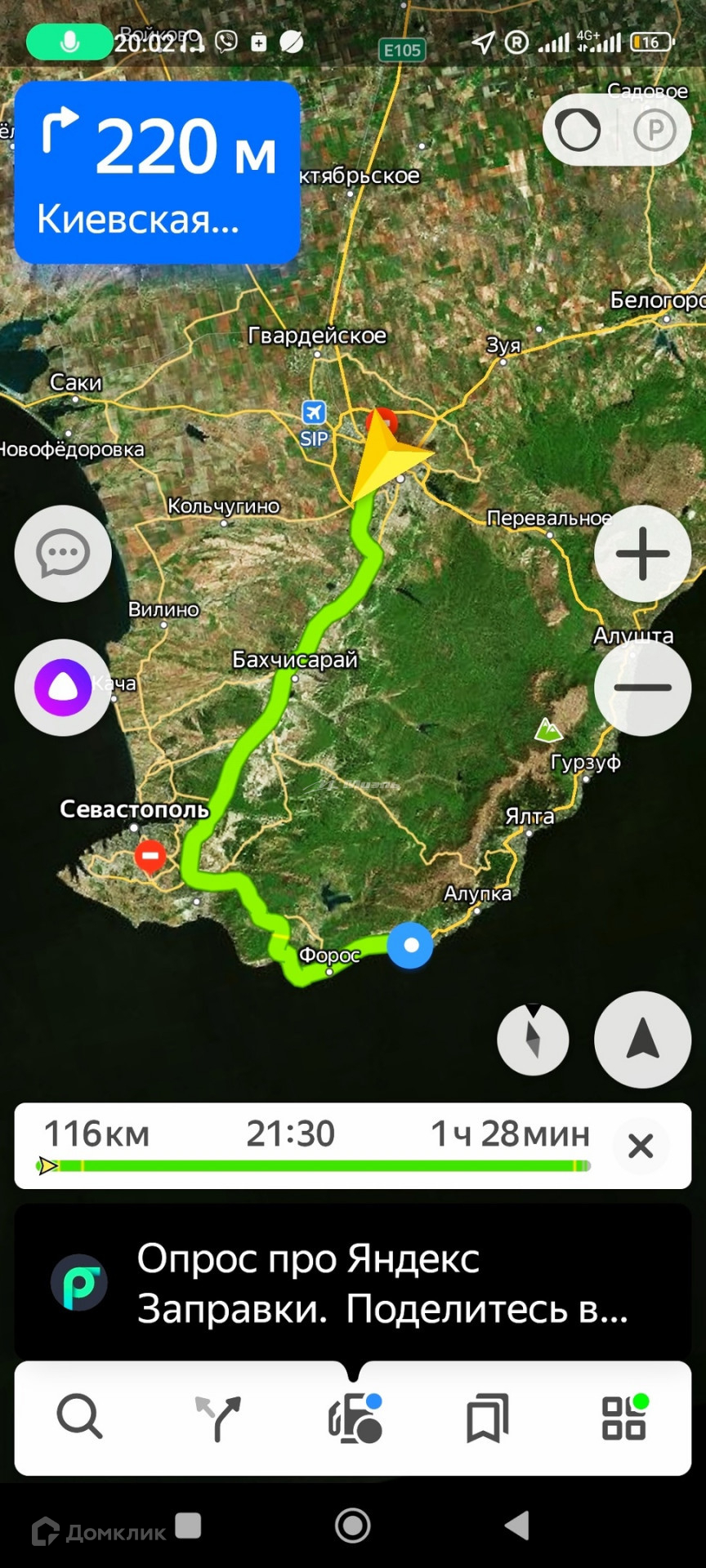Cancel the current route
Viewport: 706px width, 1568px height.
click(641, 1146)
